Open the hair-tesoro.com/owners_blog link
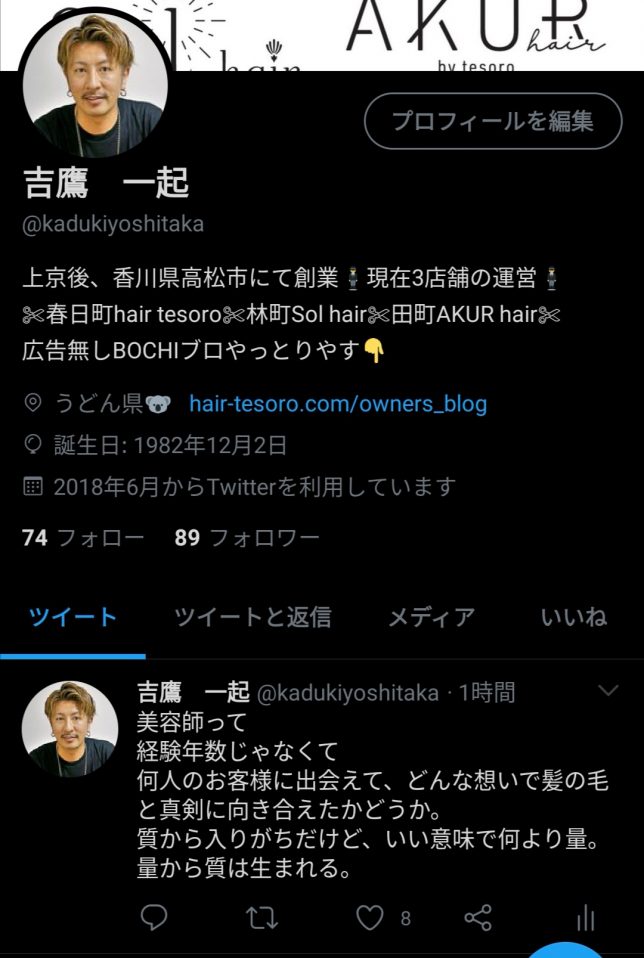Viewport: 644px width, 958px height. [338, 404]
